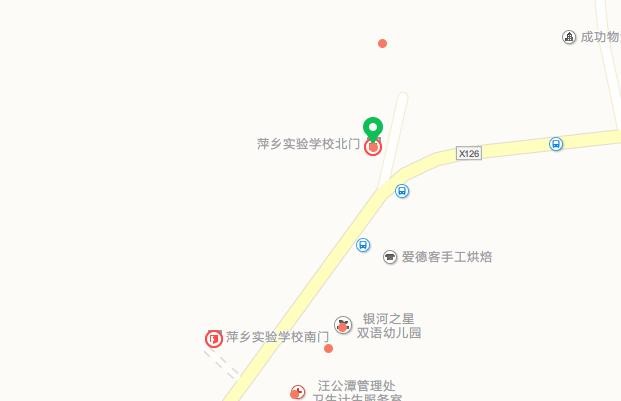The height and width of the screenshot is (401, 621).
Task: Select the 成功物 place marker
Action: (569, 37)
